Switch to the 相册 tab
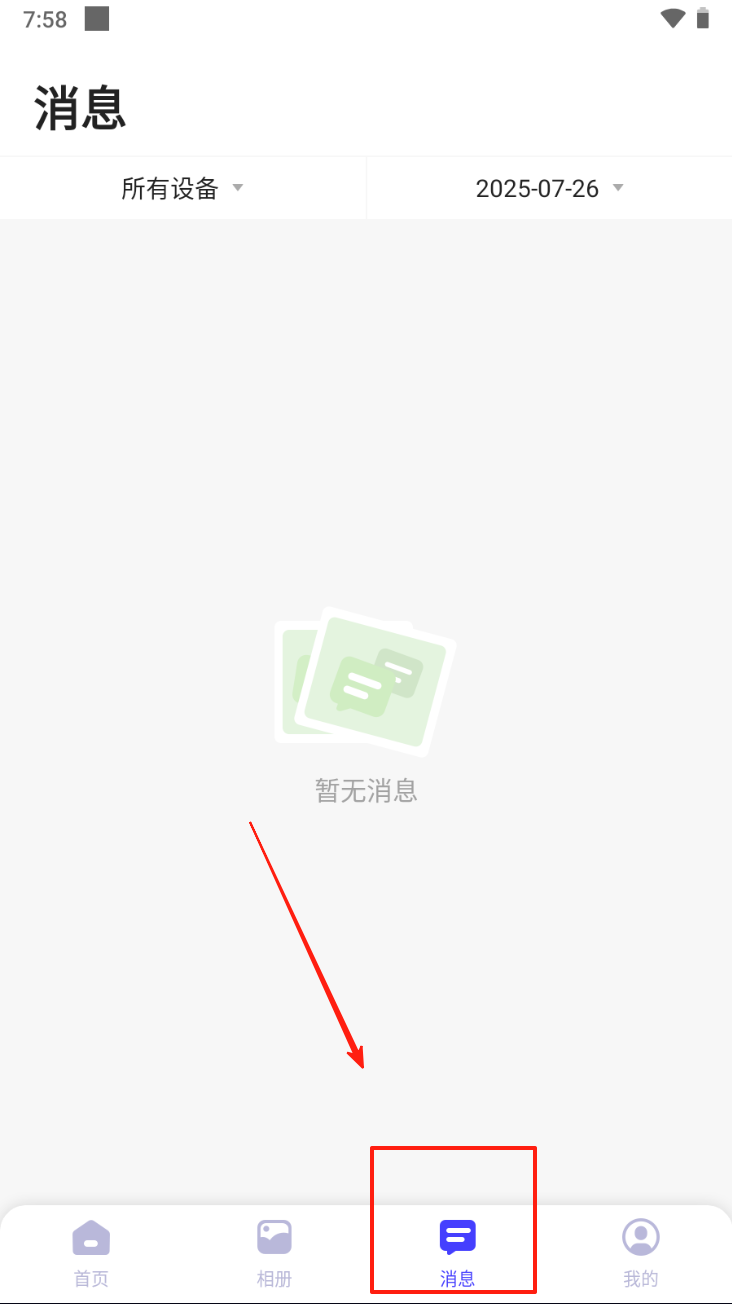This screenshot has width=732, height=1304. tap(274, 1252)
